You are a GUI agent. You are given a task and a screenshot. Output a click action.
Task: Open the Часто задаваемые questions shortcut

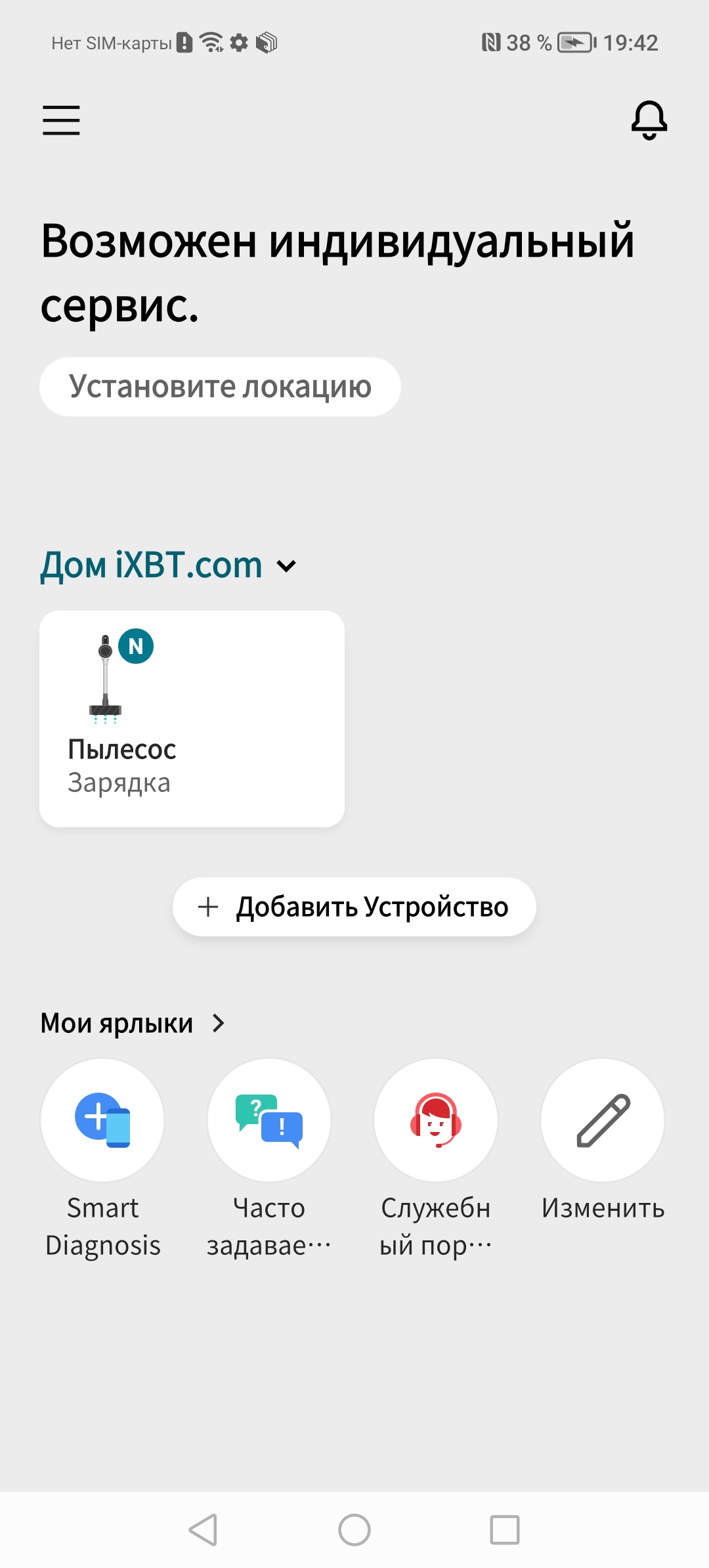pyautogui.click(x=269, y=1120)
